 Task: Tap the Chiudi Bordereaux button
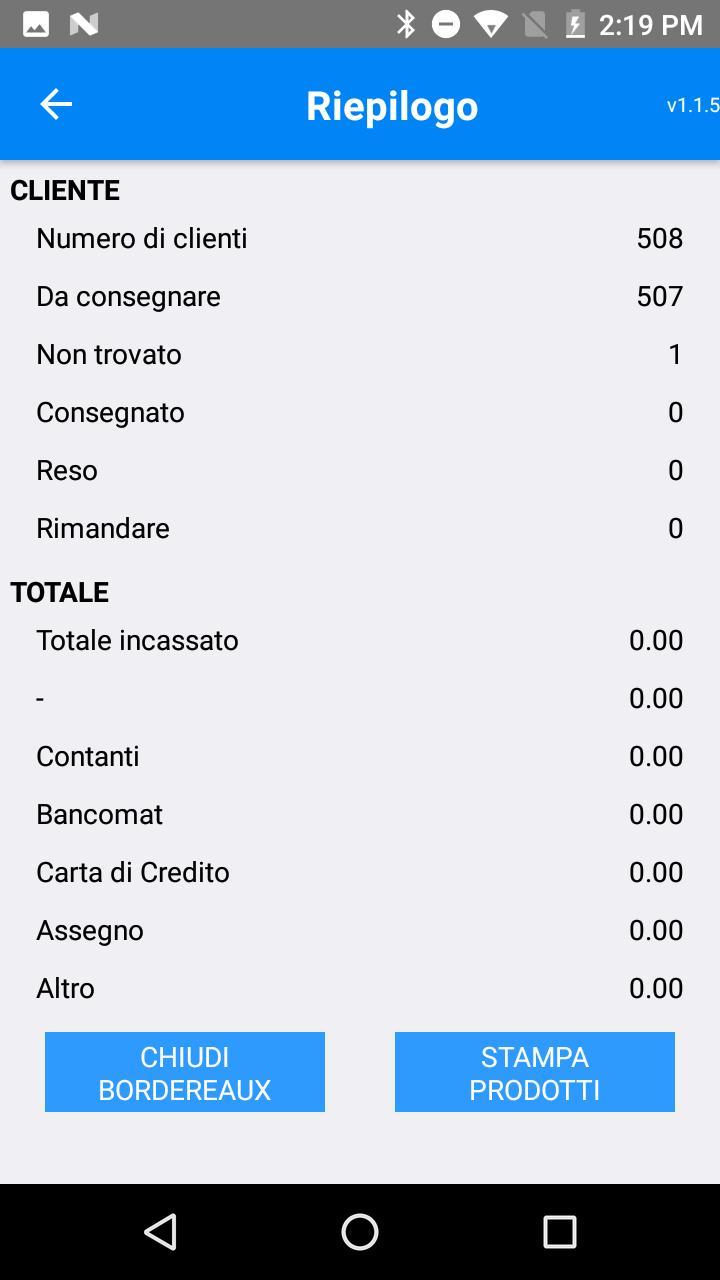(185, 1072)
